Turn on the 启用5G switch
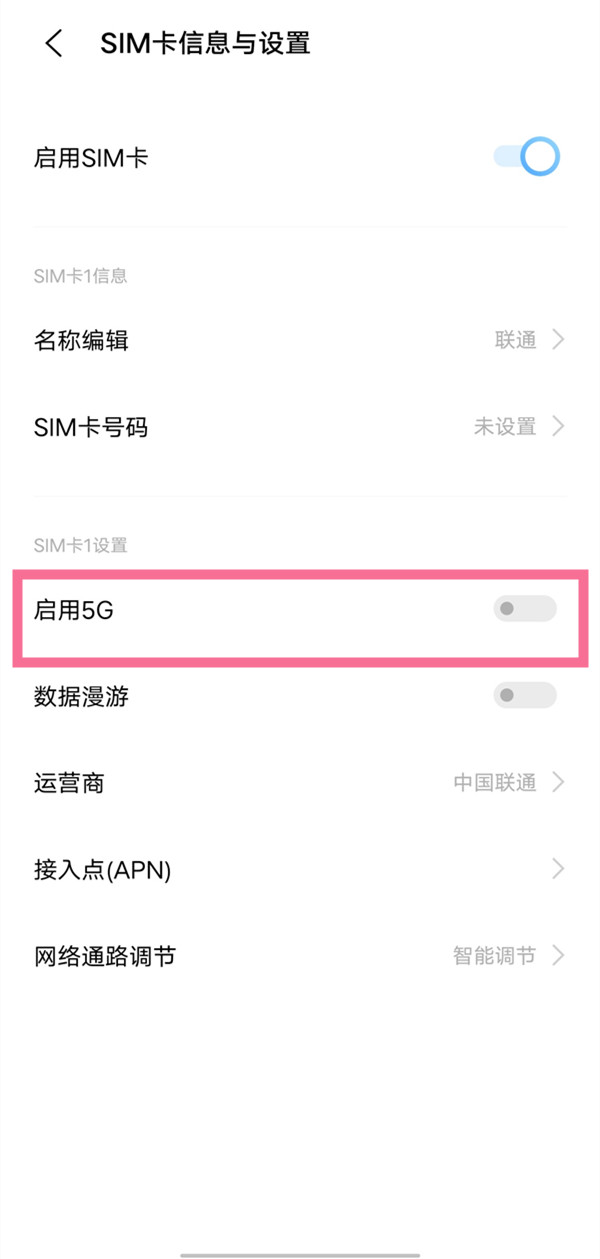This screenshot has height=1259, width=600. point(524,609)
